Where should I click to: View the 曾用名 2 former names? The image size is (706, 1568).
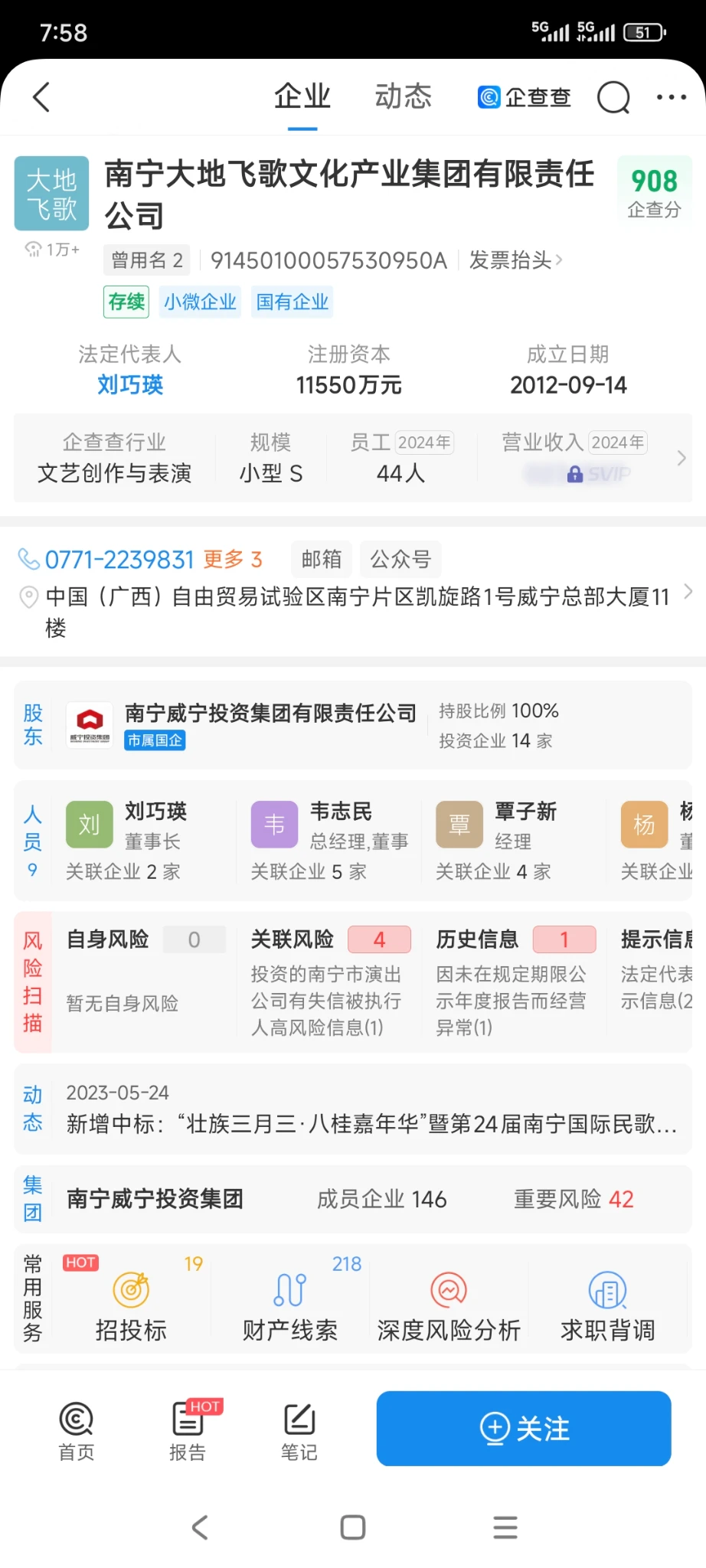coord(147,260)
